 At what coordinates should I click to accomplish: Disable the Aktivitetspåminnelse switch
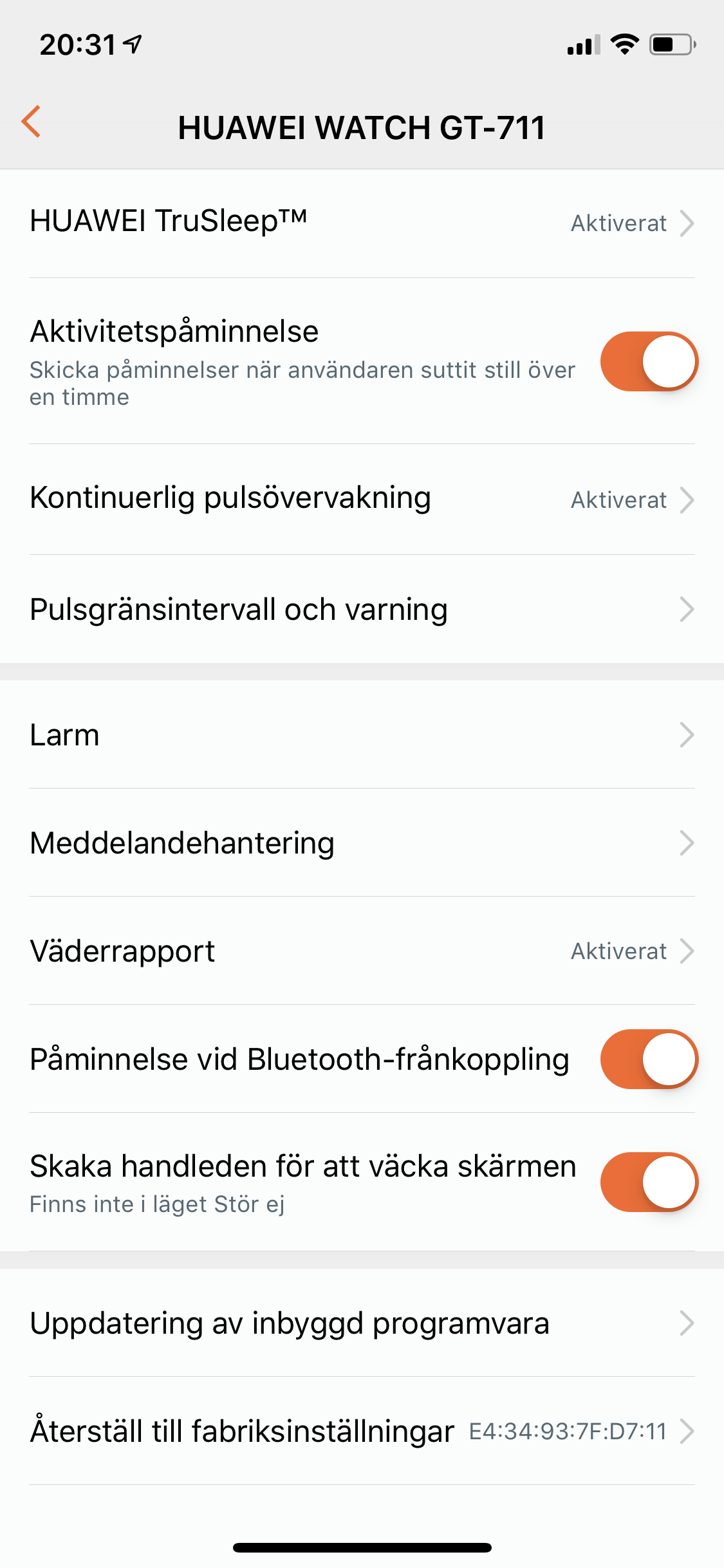click(649, 362)
